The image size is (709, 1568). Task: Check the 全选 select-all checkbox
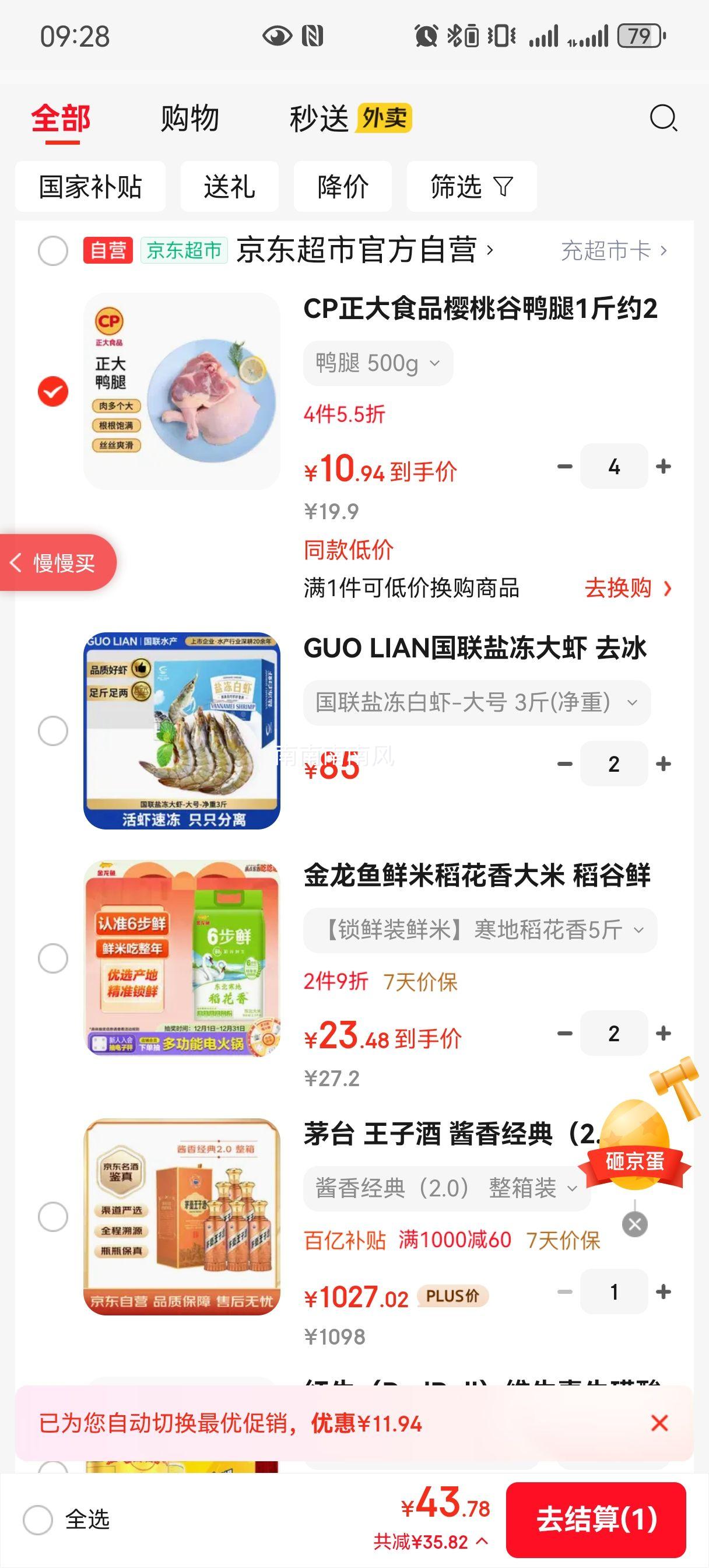click(38, 1520)
